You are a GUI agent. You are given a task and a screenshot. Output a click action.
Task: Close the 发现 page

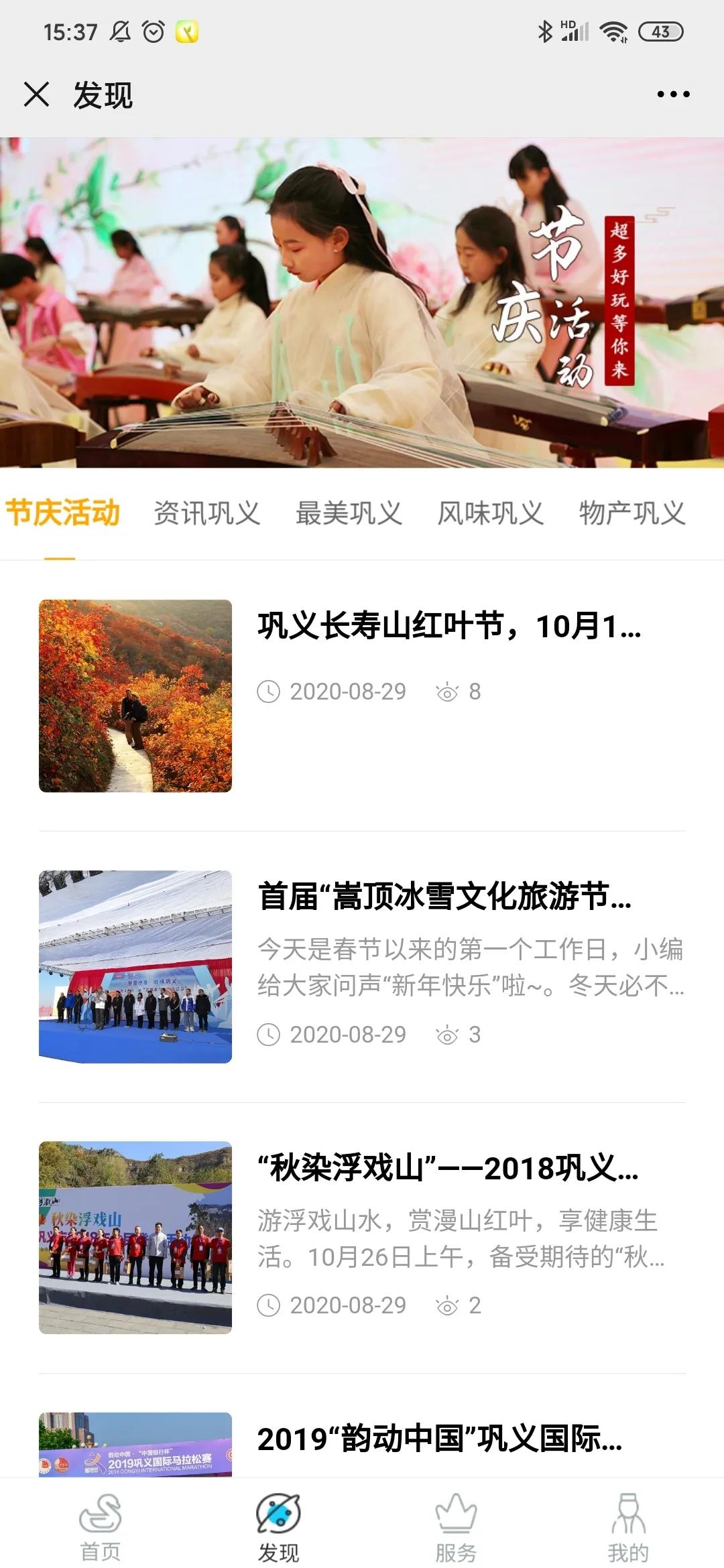click(36, 94)
